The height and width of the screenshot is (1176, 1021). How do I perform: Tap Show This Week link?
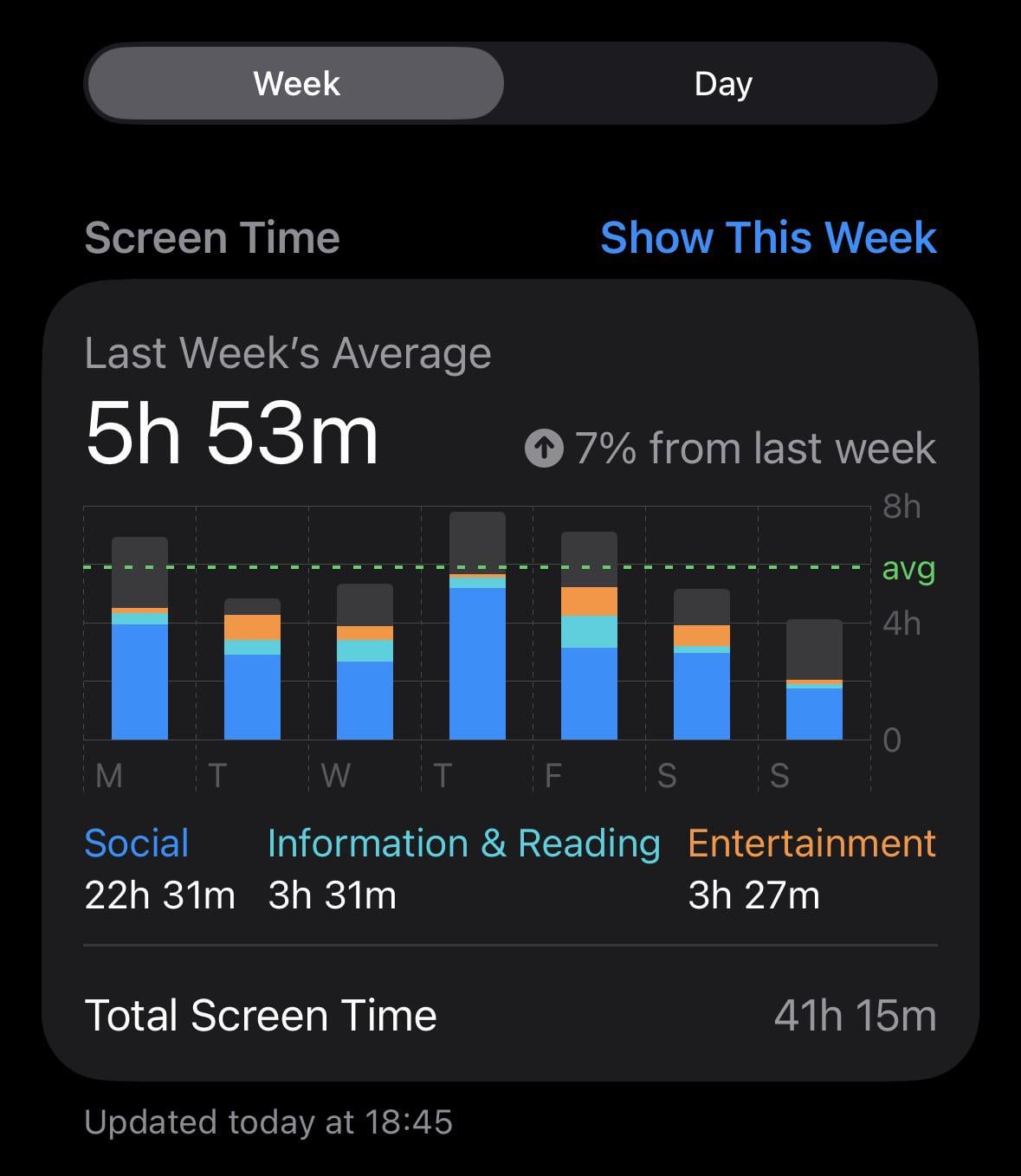click(768, 238)
